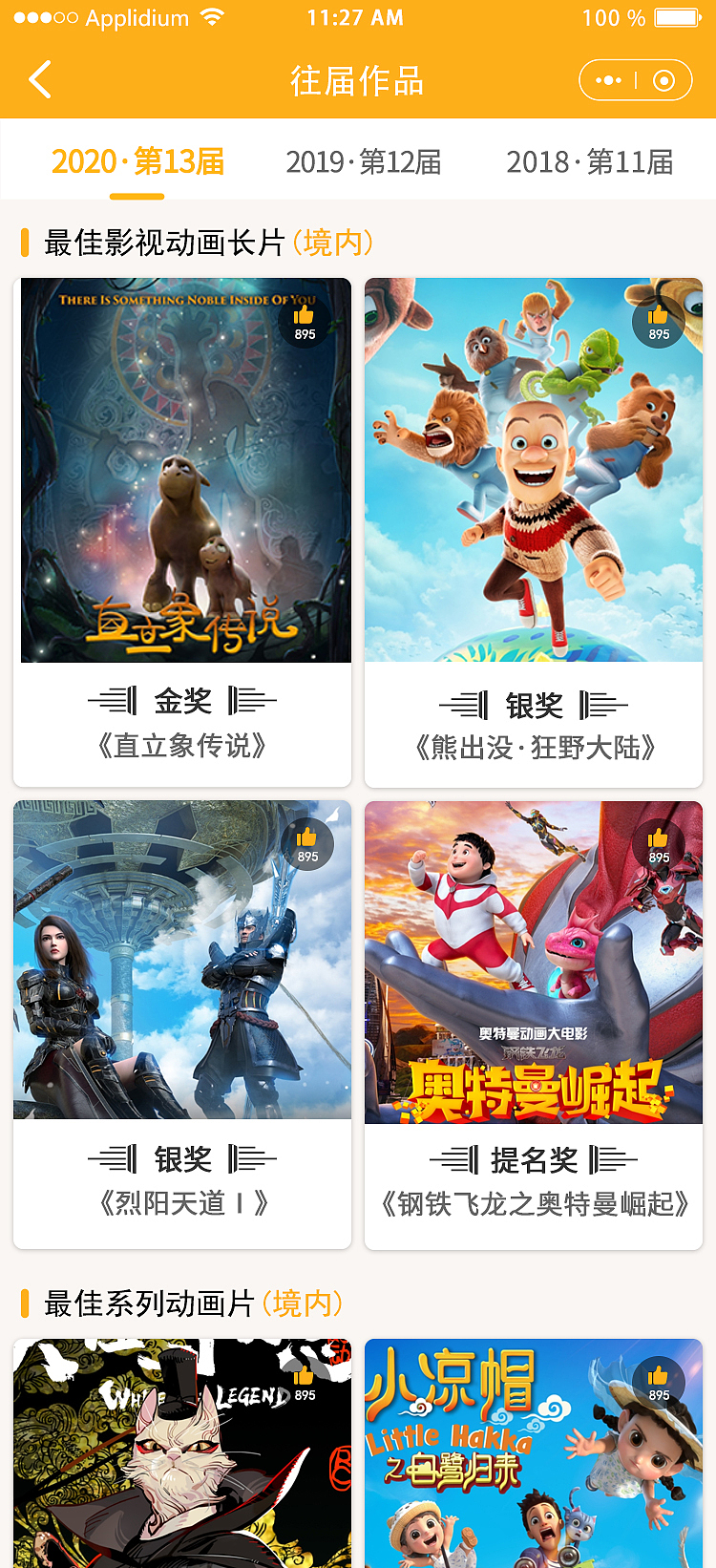Tap the mini-program close capsule icon
This screenshot has height=1568, width=716.
pyautogui.click(x=663, y=80)
